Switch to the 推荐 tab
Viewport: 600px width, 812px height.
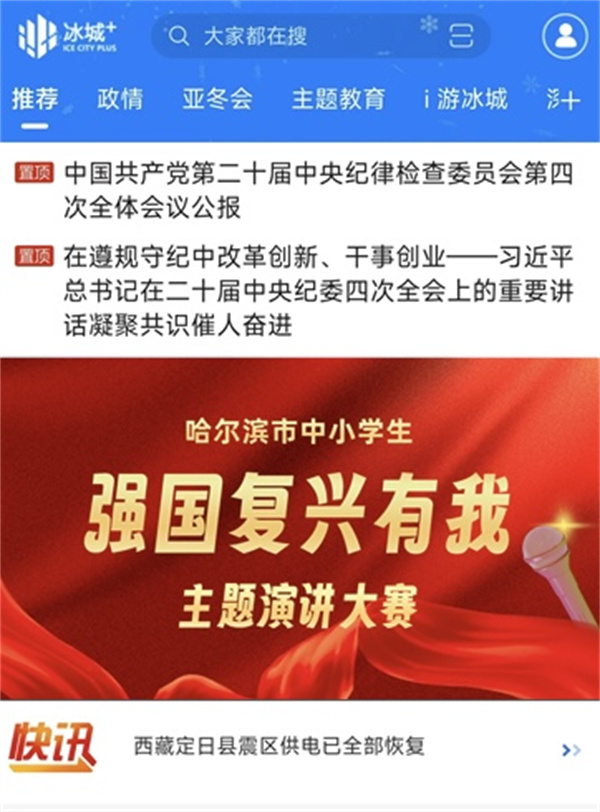tap(35, 99)
